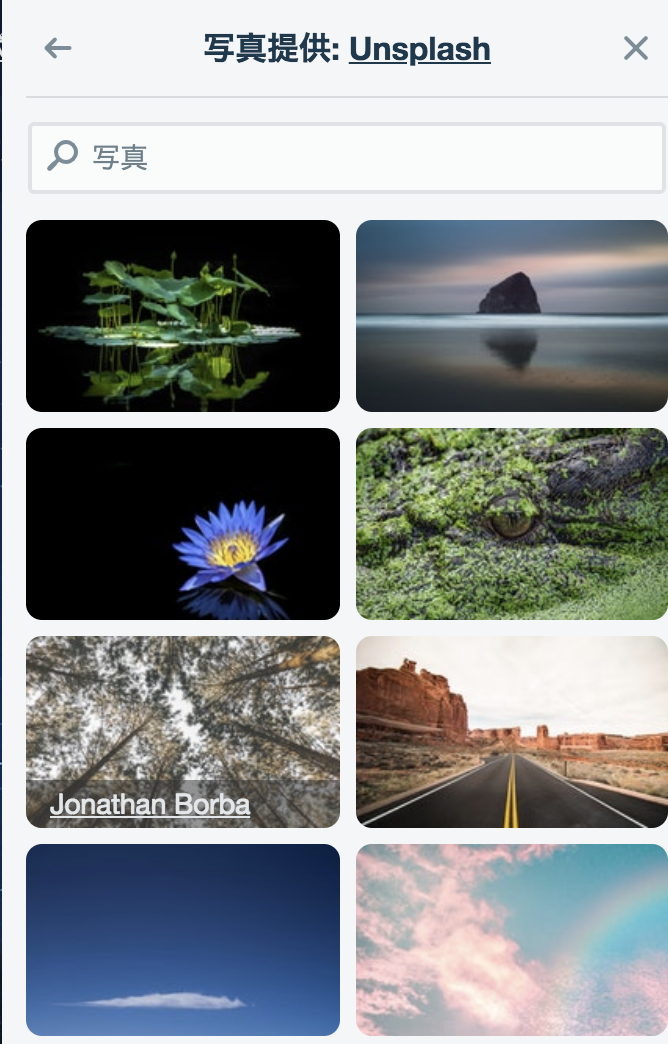This screenshot has height=1044, width=668.
Task: Choose the desert highway photo
Action: [x=511, y=731]
